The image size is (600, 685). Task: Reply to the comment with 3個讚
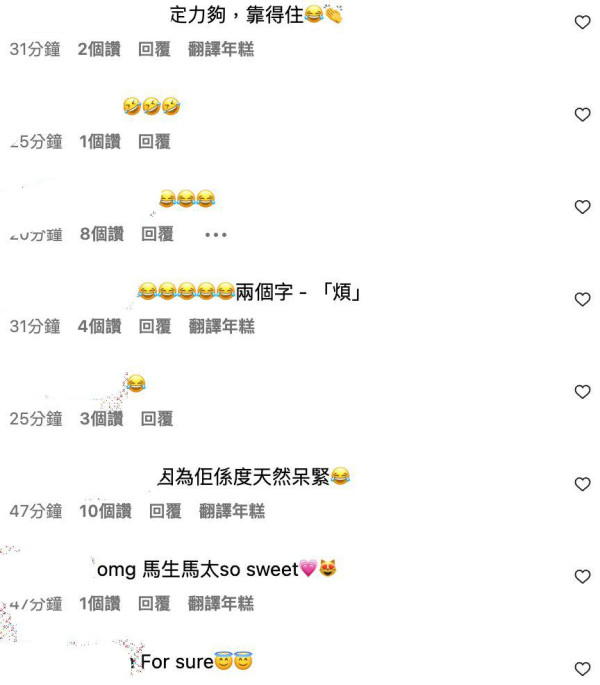pos(157,419)
